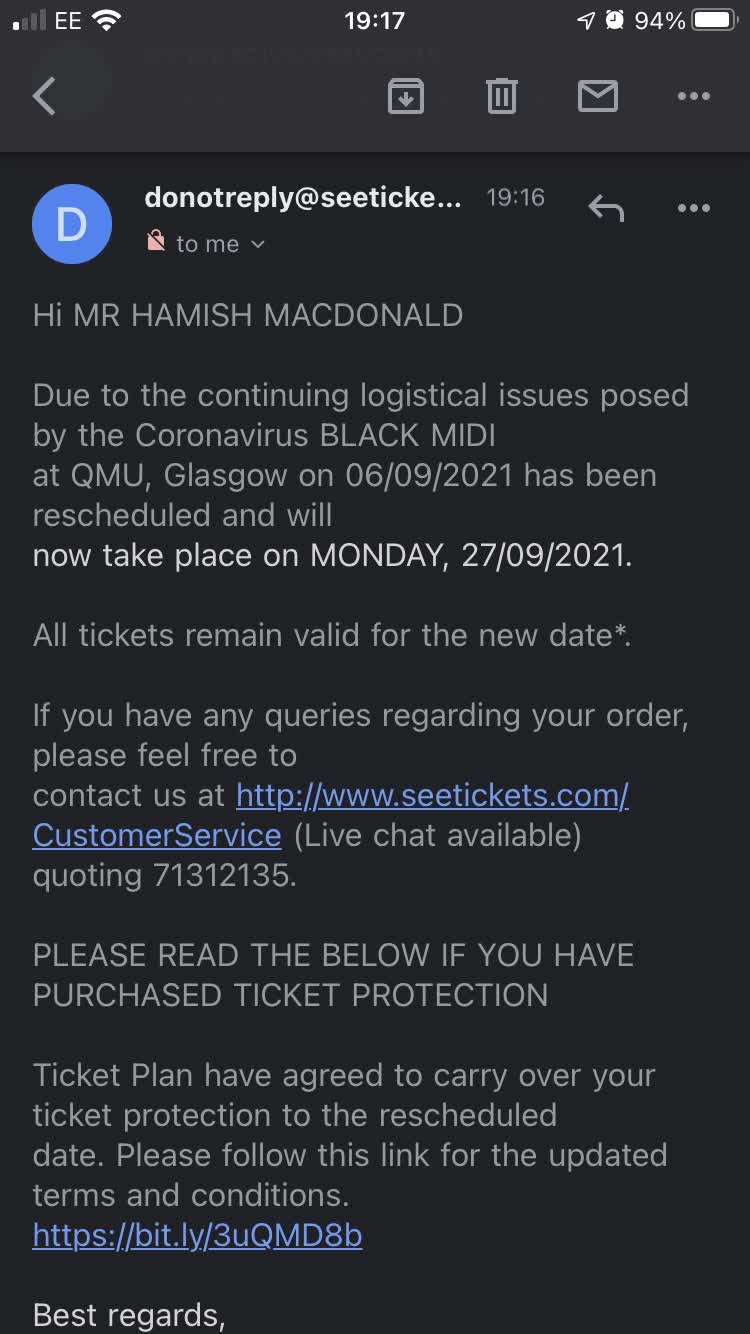The width and height of the screenshot is (750, 1334).
Task: Archive this email
Action: coord(405,97)
